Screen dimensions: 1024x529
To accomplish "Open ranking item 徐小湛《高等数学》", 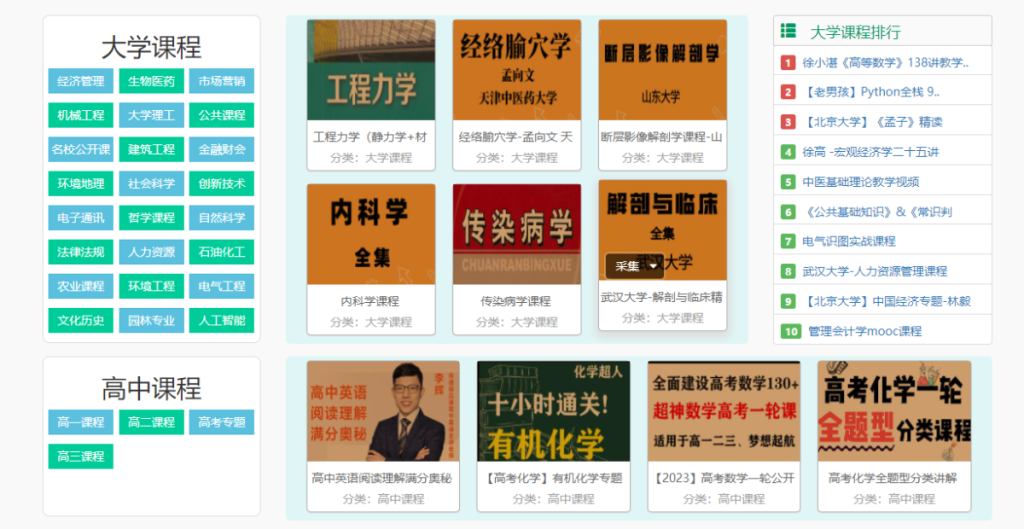I will (x=885, y=62).
